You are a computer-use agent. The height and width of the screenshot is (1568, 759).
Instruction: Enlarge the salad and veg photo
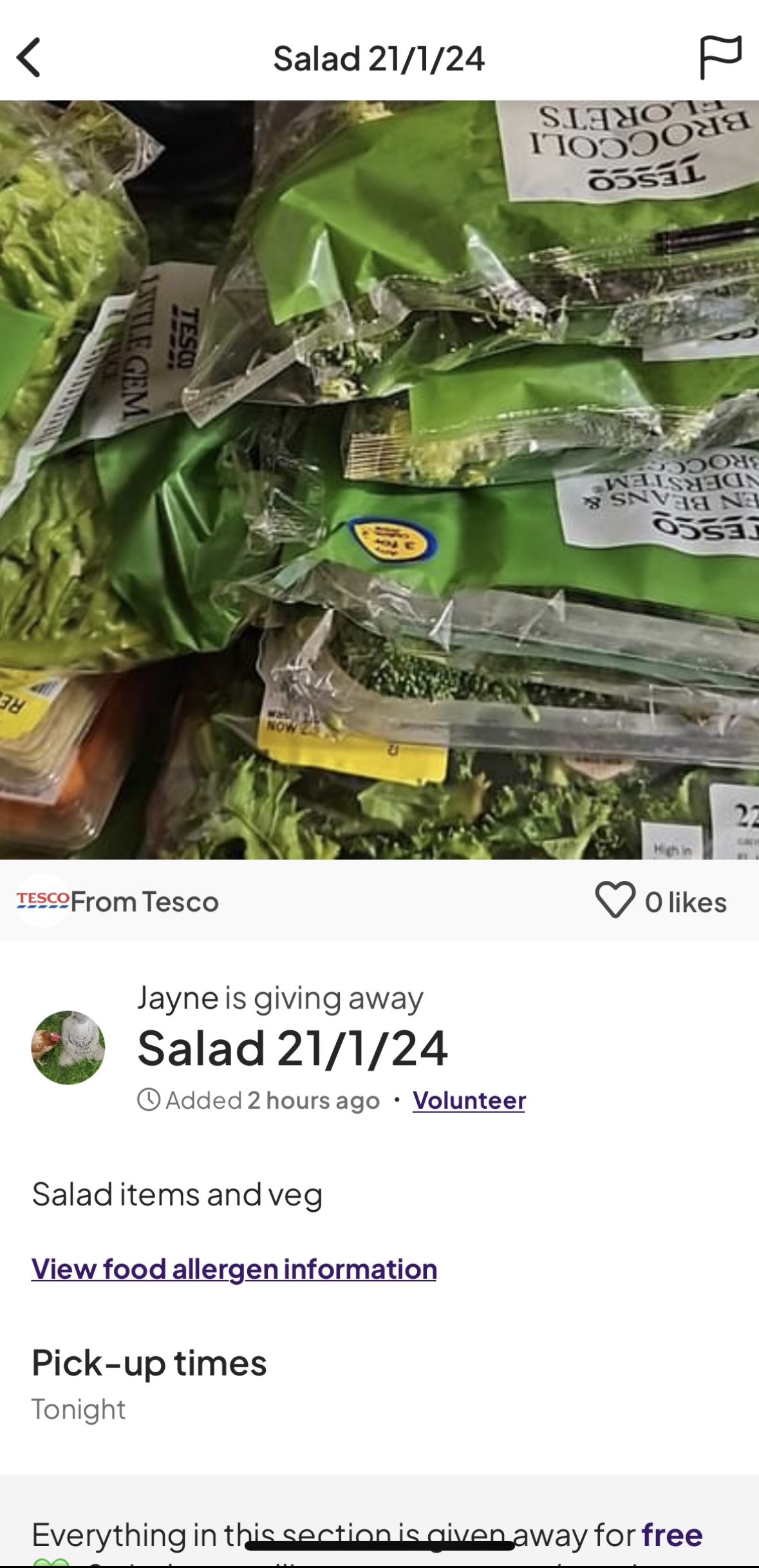(379, 480)
